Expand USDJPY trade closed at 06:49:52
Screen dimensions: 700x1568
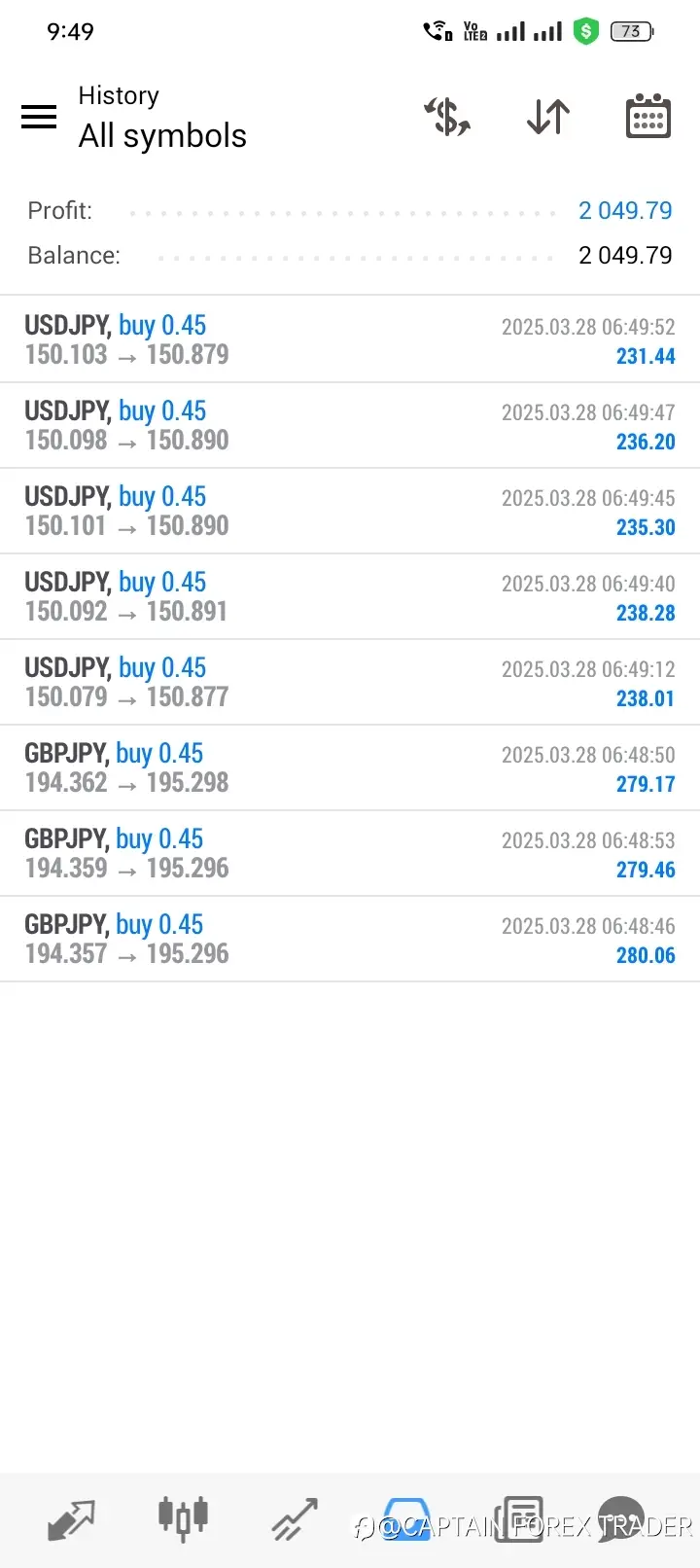(350, 339)
